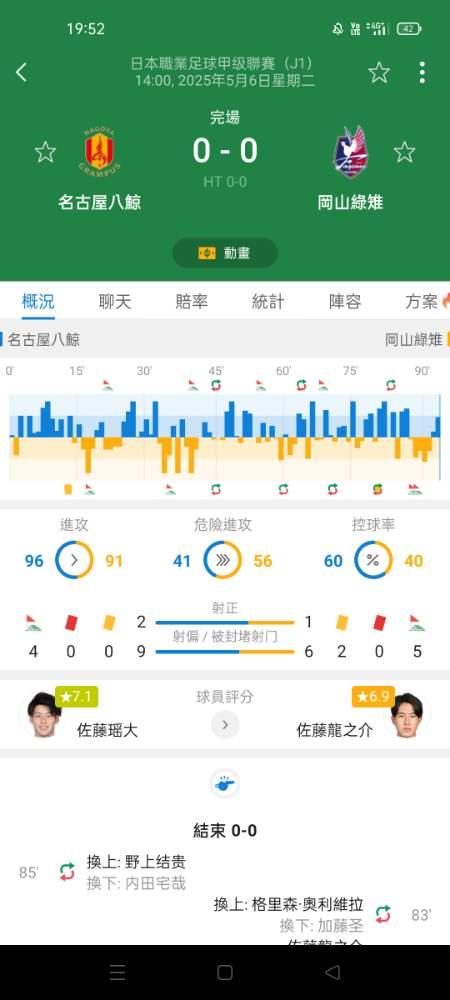This screenshot has width=450, height=1000.
Task: Favorite the team 名古屋八鯨 with its star
Action: (45, 152)
